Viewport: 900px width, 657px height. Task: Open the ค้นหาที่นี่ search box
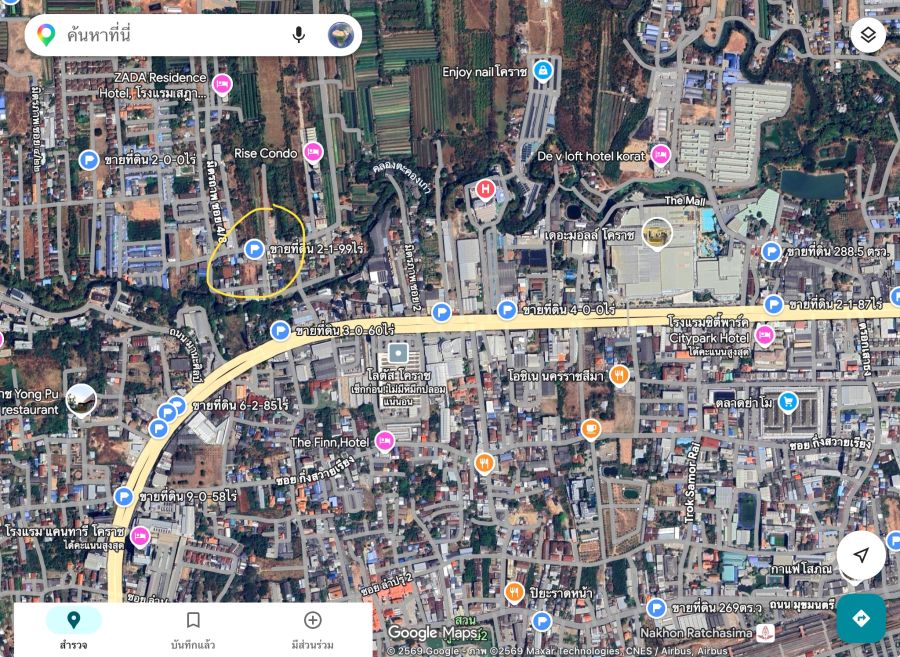pyautogui.click(x=170, y=35)
